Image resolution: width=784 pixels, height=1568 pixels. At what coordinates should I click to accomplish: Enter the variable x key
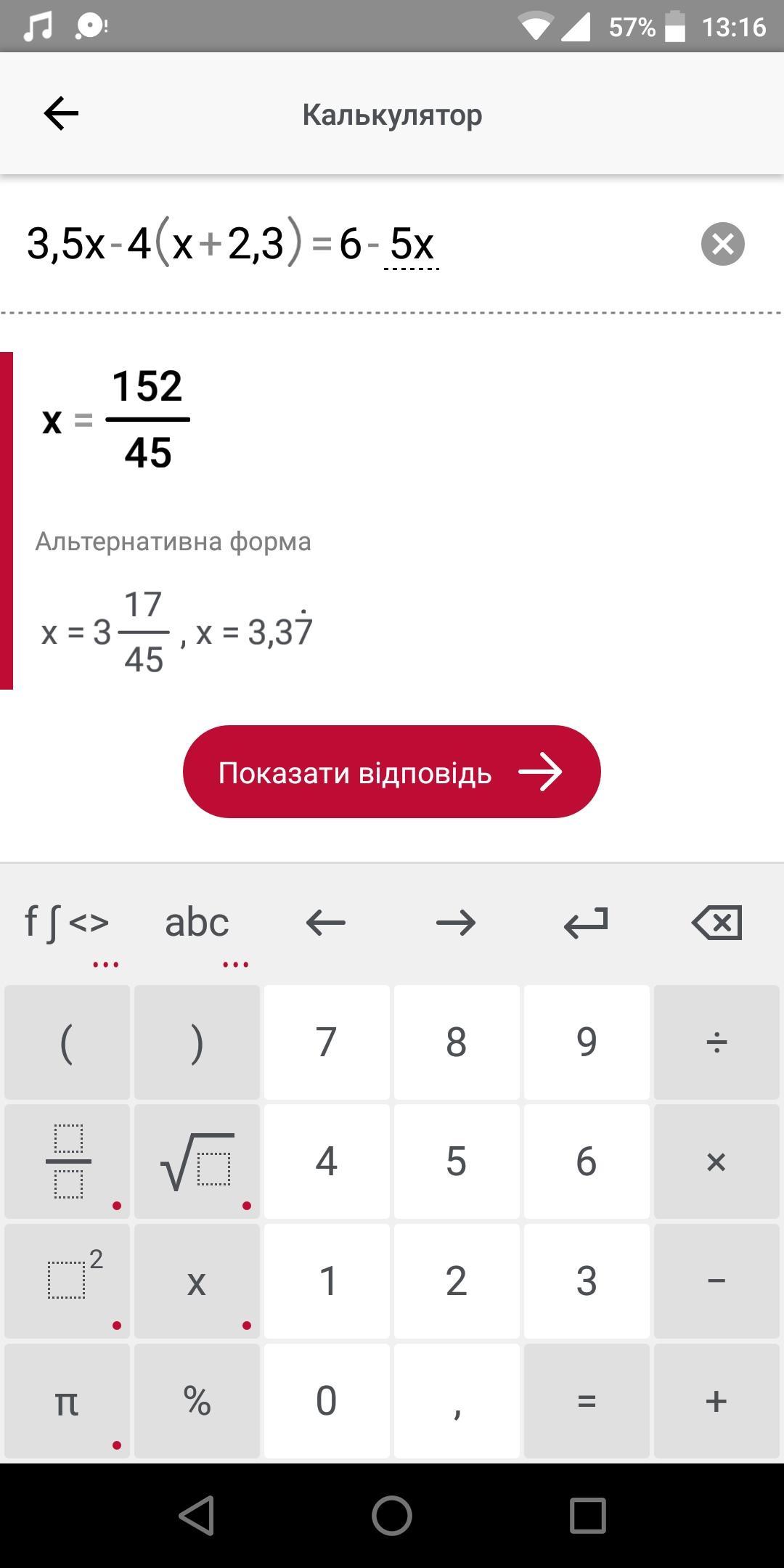pyautogui.click(x=197, y=1281)
